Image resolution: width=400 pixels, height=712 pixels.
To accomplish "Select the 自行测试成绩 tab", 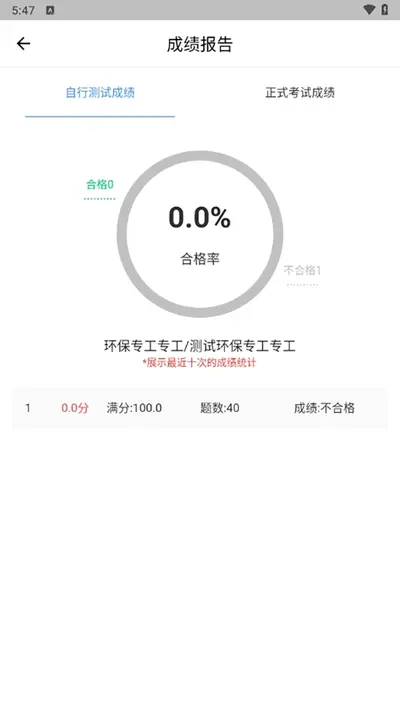I will pos(100,93).
